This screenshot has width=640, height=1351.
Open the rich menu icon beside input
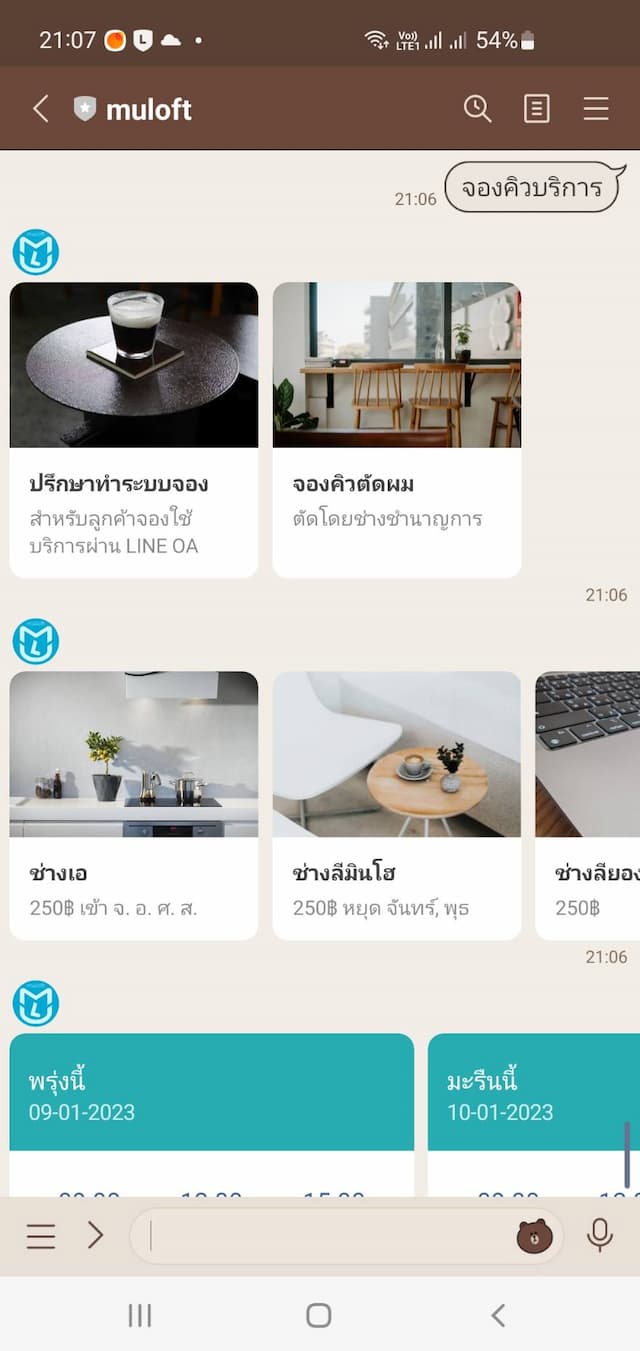coord(41,1236)
